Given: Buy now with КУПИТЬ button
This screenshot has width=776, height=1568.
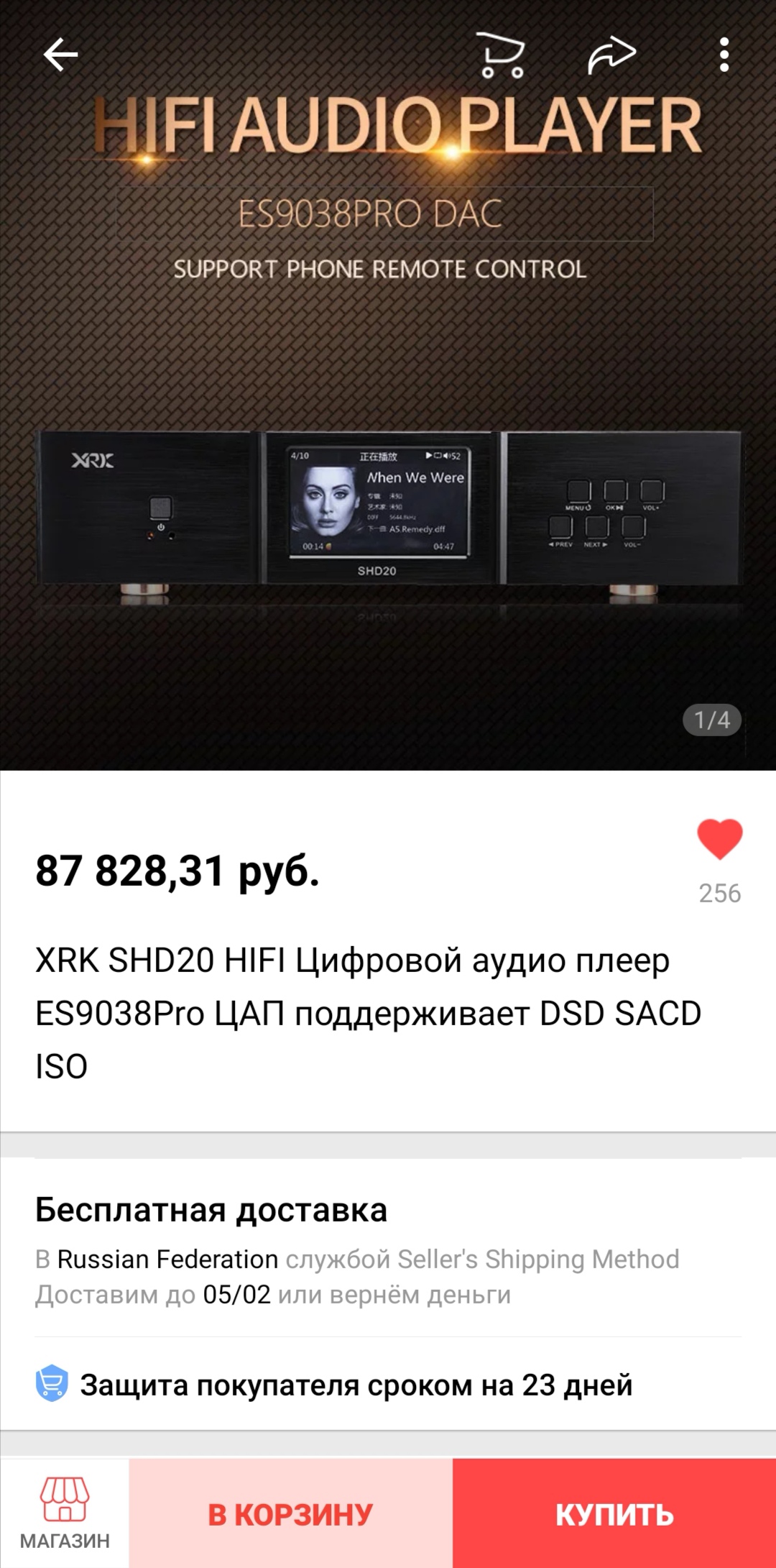Looking at the screenshot, I should click(x=614, y=1513).
